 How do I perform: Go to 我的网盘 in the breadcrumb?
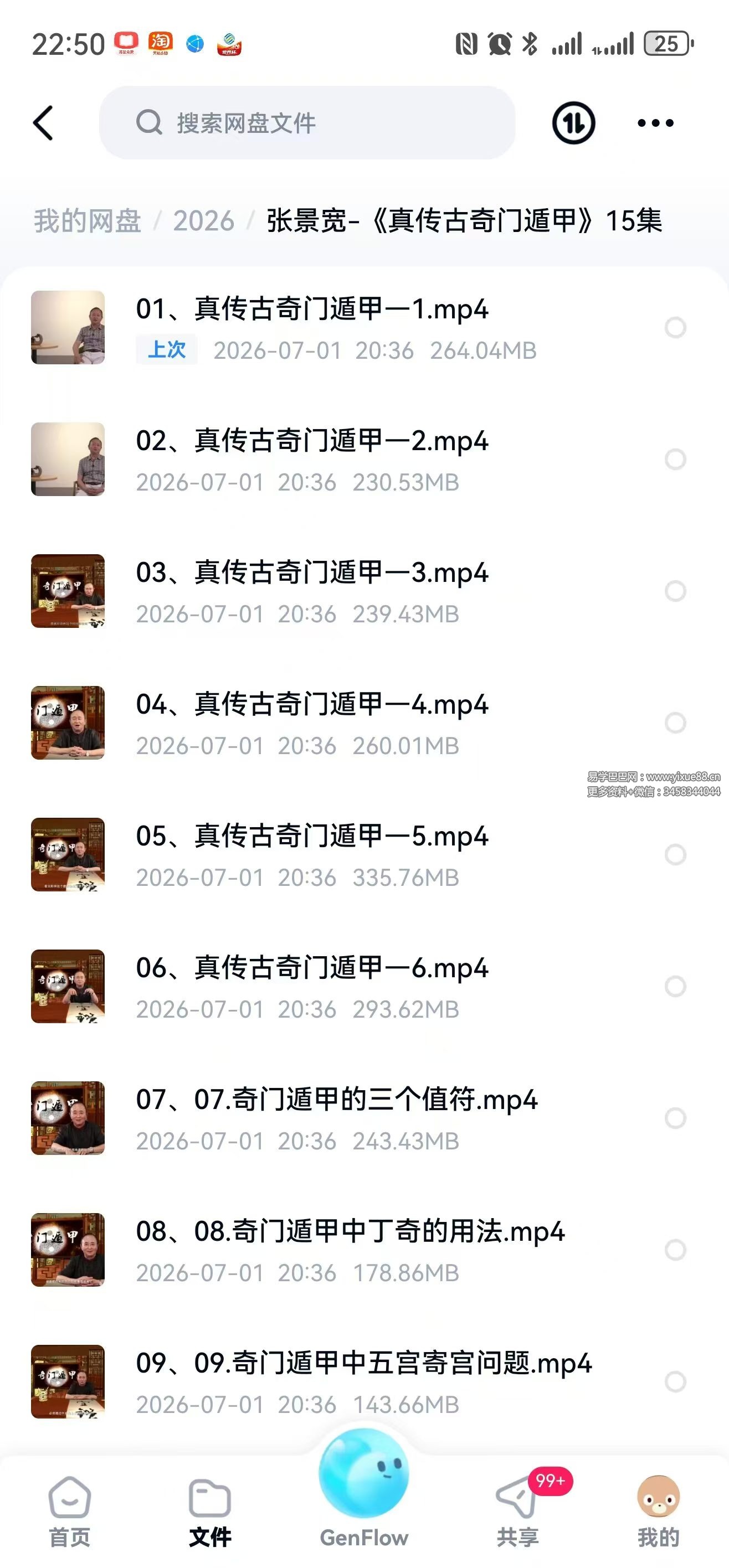[x=87, y=220]
